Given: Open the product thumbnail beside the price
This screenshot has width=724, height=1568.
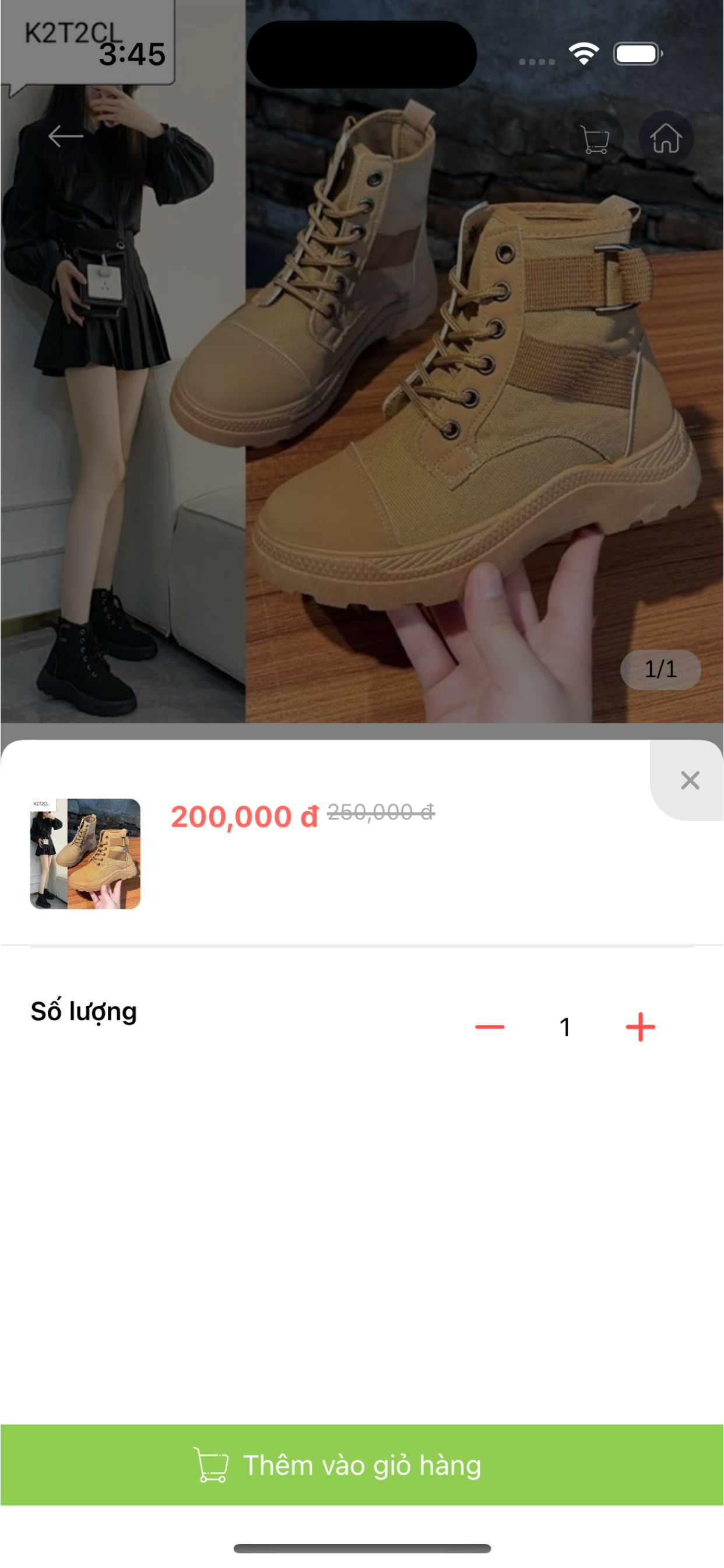Looking at the screenshot, I should tap(85, 853).
